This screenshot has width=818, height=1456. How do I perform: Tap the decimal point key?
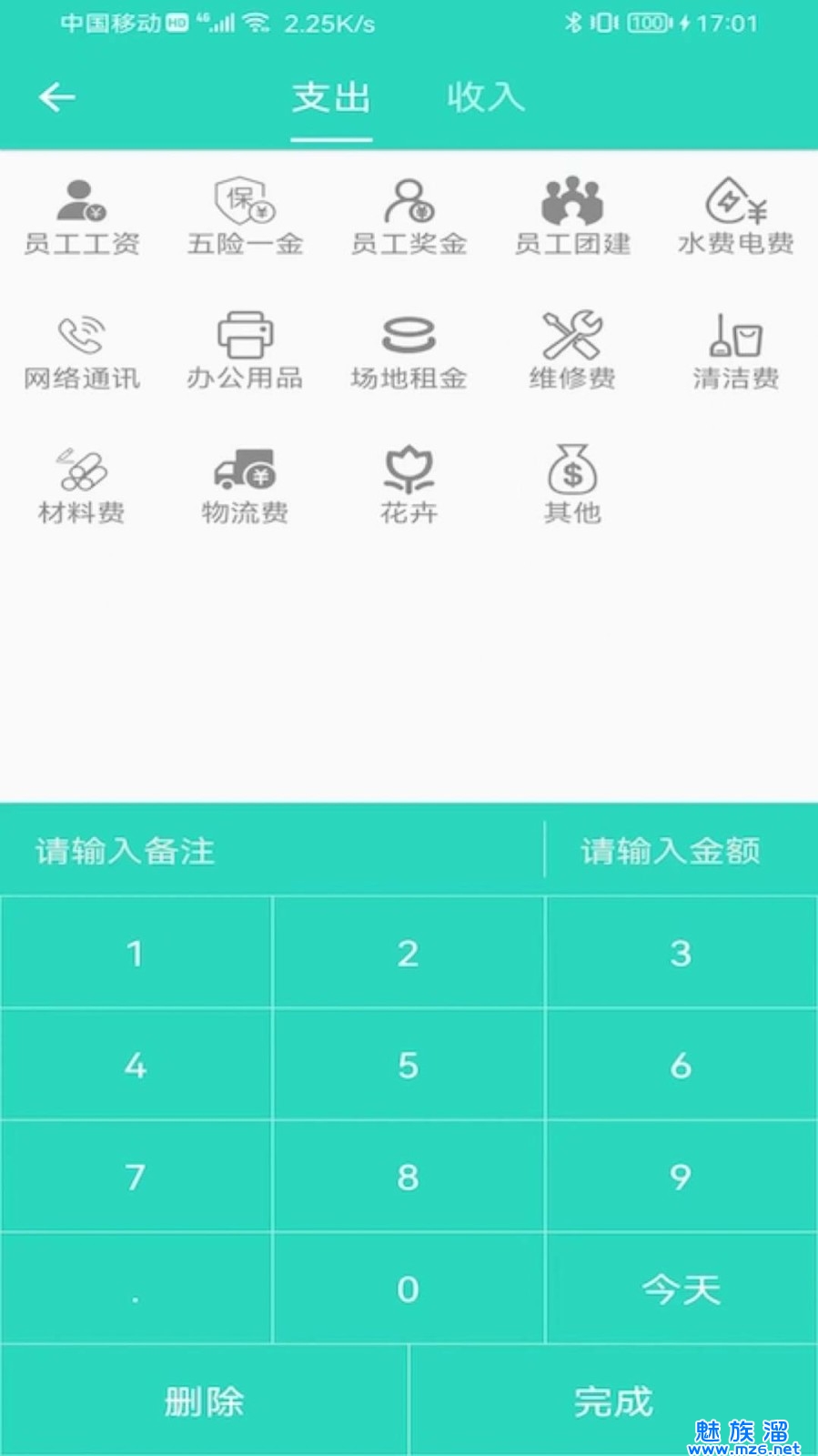click(x=136, y=1289)
